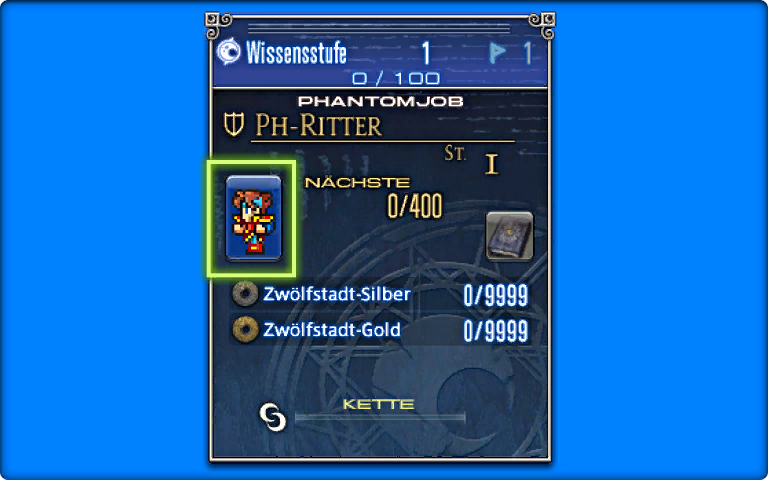Open the book icon beside Nächste
768x480 pixels.
(x=509, y=237)
